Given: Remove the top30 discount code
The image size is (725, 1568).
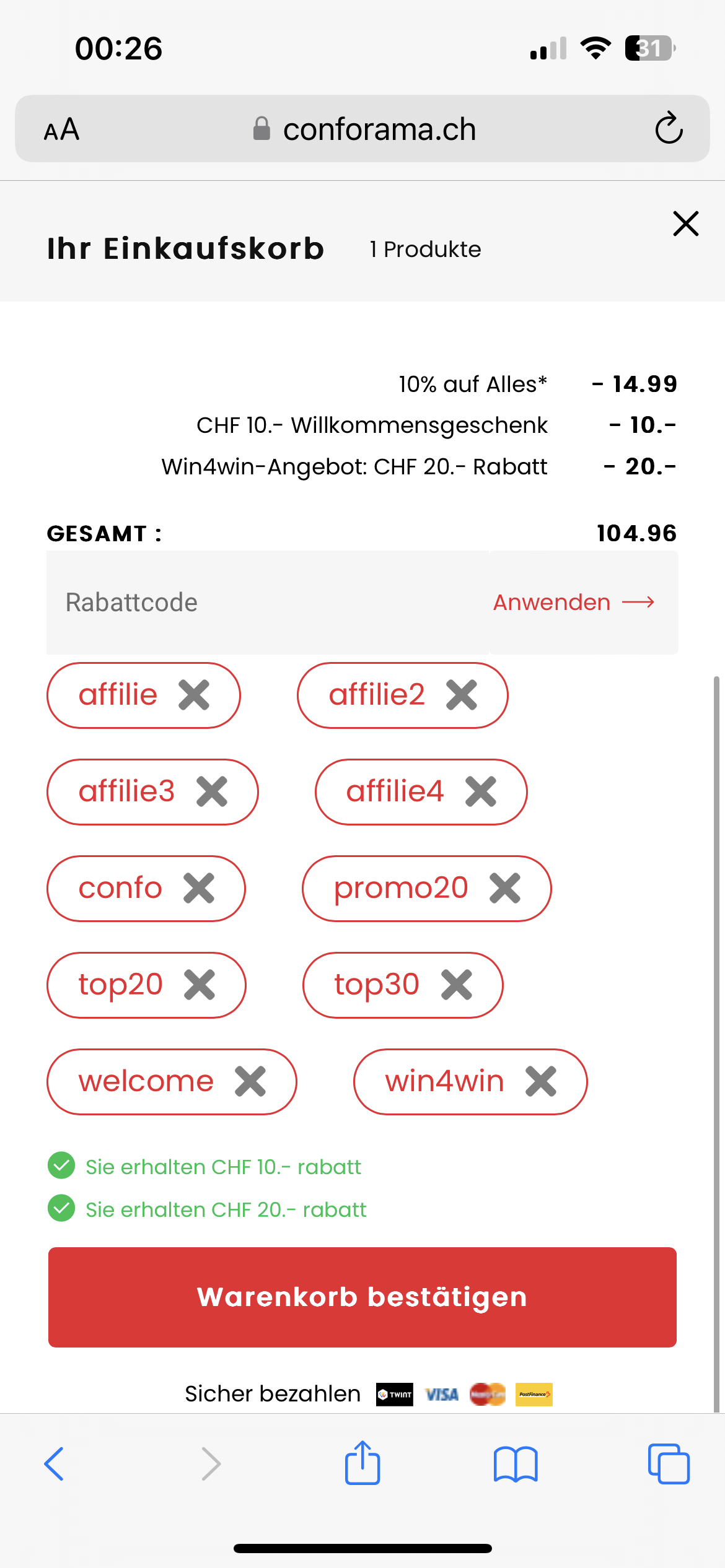Looking at the screenshot, I should (x=457, y=985).
